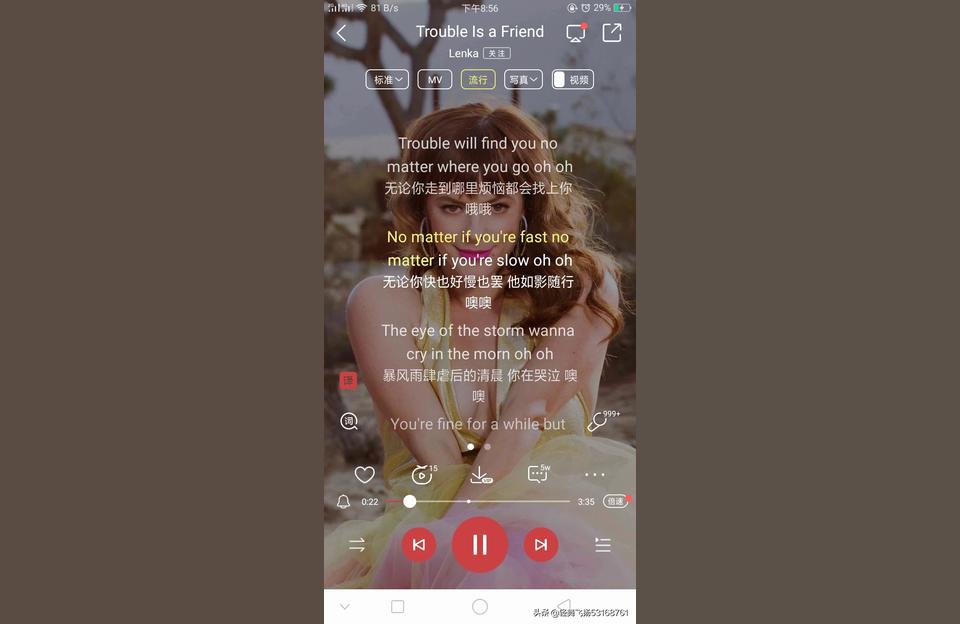Follow artist Lenka via 关注 button
Image resolution: width=960 pixels, height=624 pixels.
(496, 53)
